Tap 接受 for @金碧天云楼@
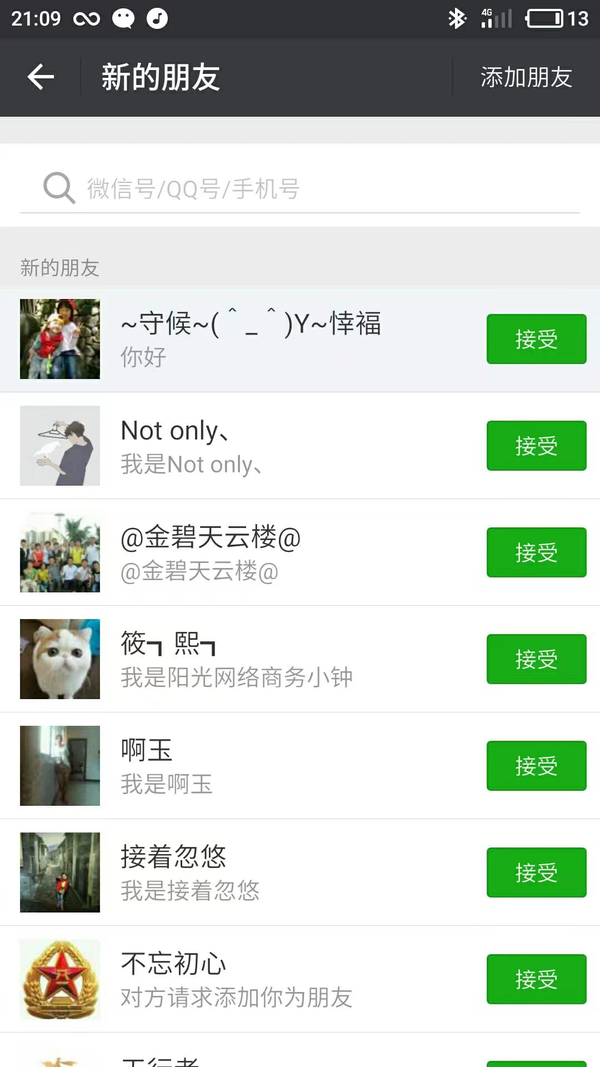The height and width of the screenshot is (1067, 600). point(536,553)
